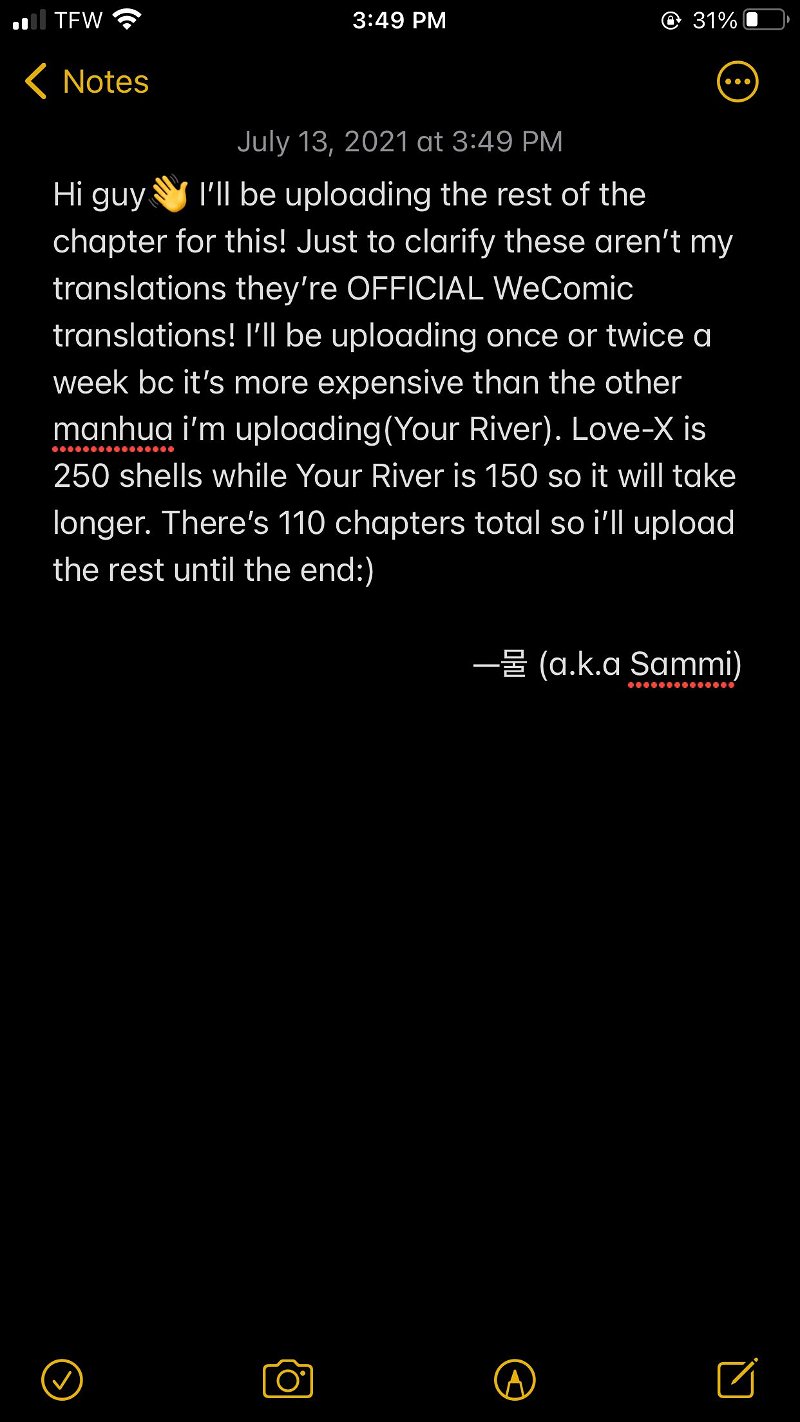Open the markup pen tool

tap(515, 1380)
